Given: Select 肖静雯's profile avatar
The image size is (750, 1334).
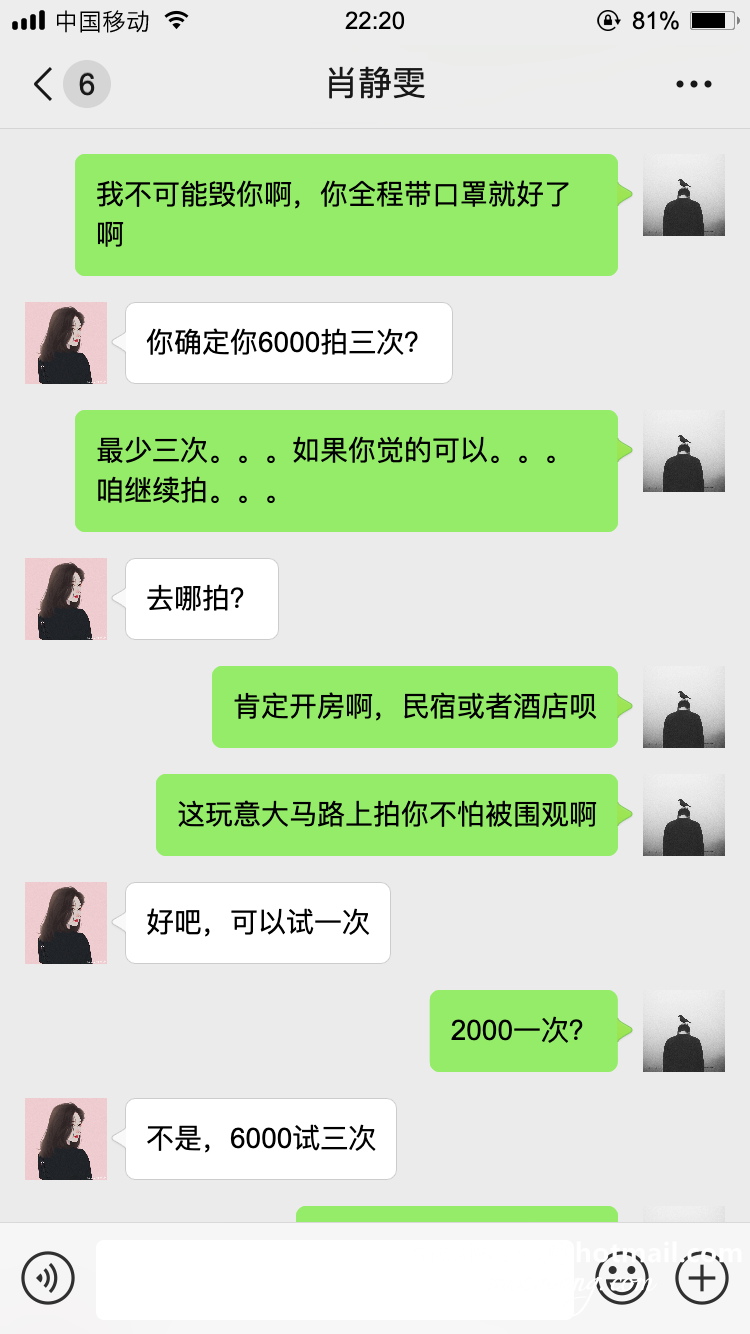Looking at the screenshot, I should tap(66, 343).
